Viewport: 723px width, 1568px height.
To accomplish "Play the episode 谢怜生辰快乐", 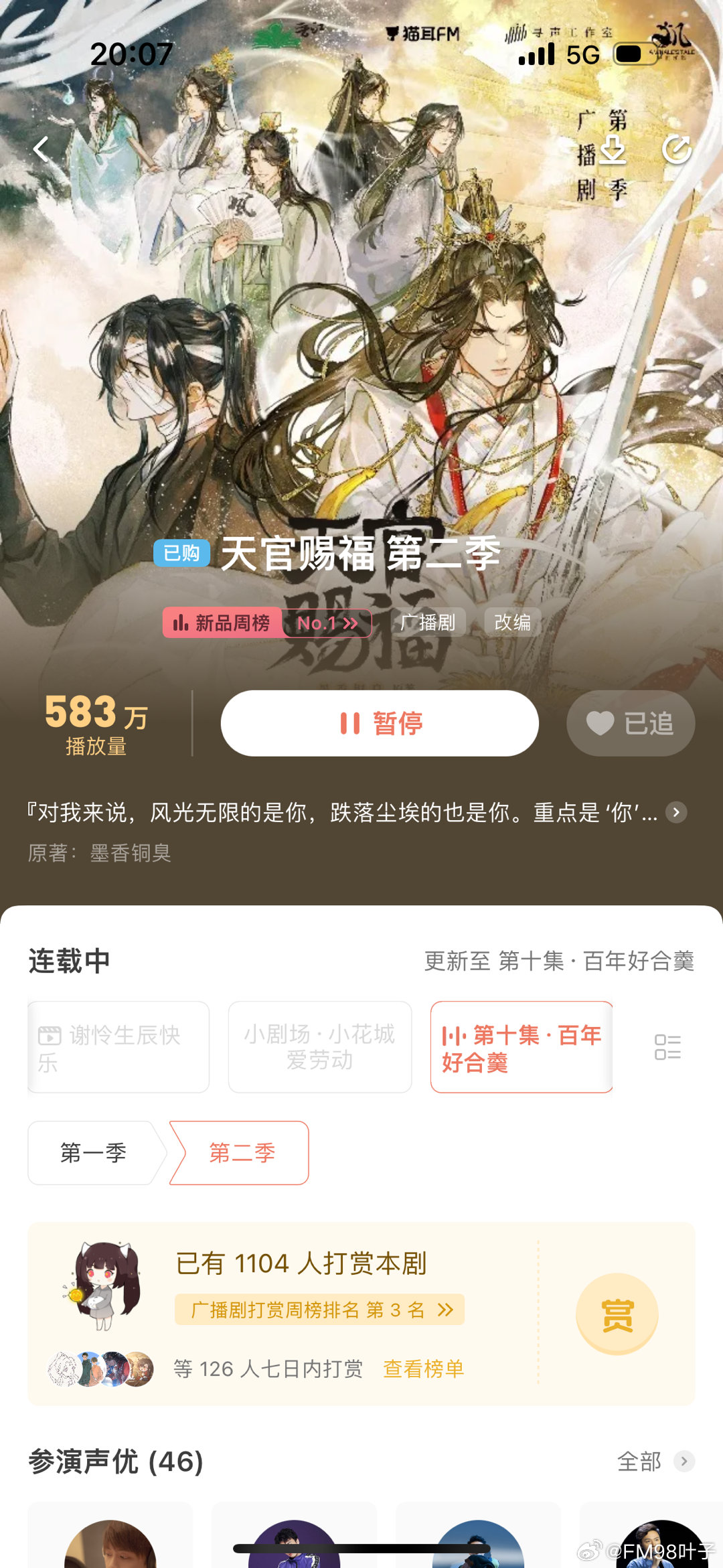I will pos(118,1047).
